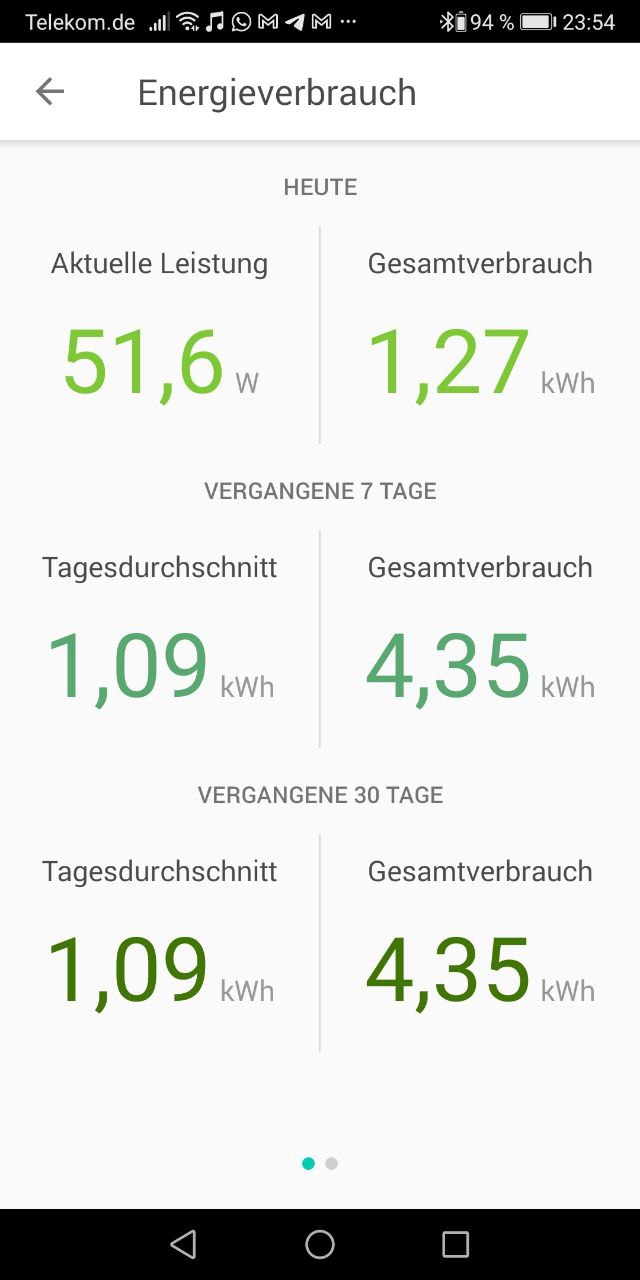
Task: Open the recent apps overview
Action: (455, 1244)
